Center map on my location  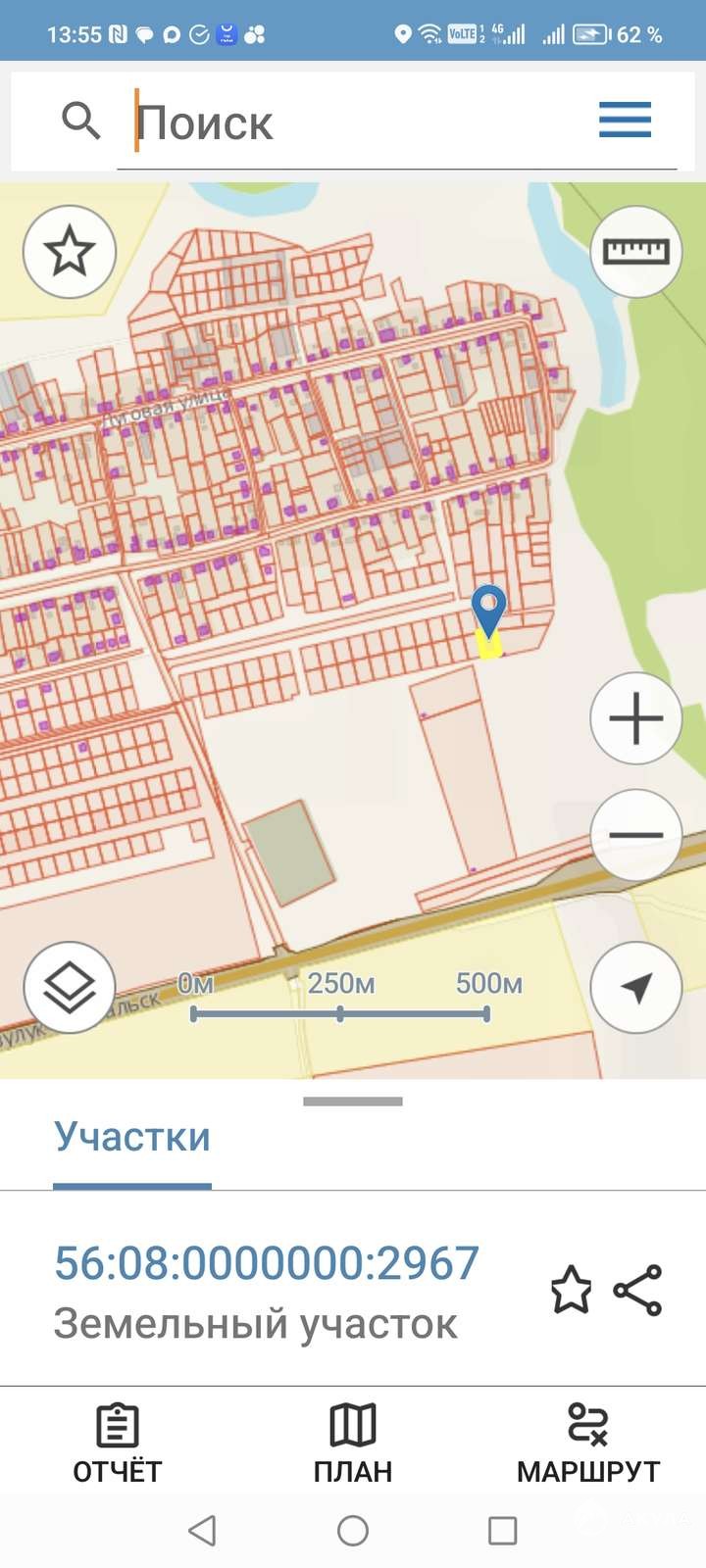(x=636, y=987)
